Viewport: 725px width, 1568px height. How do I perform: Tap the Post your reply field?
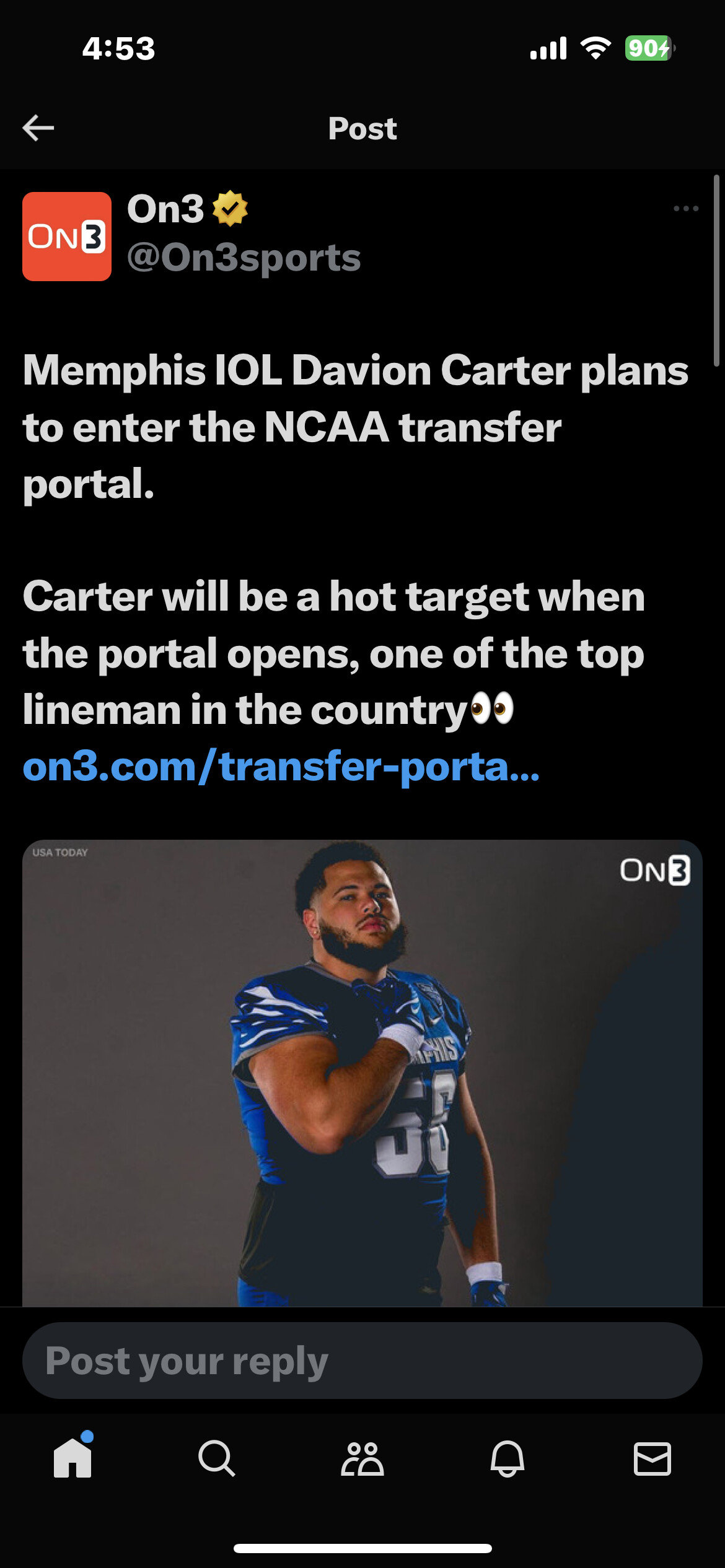(x=362, y=1361)
